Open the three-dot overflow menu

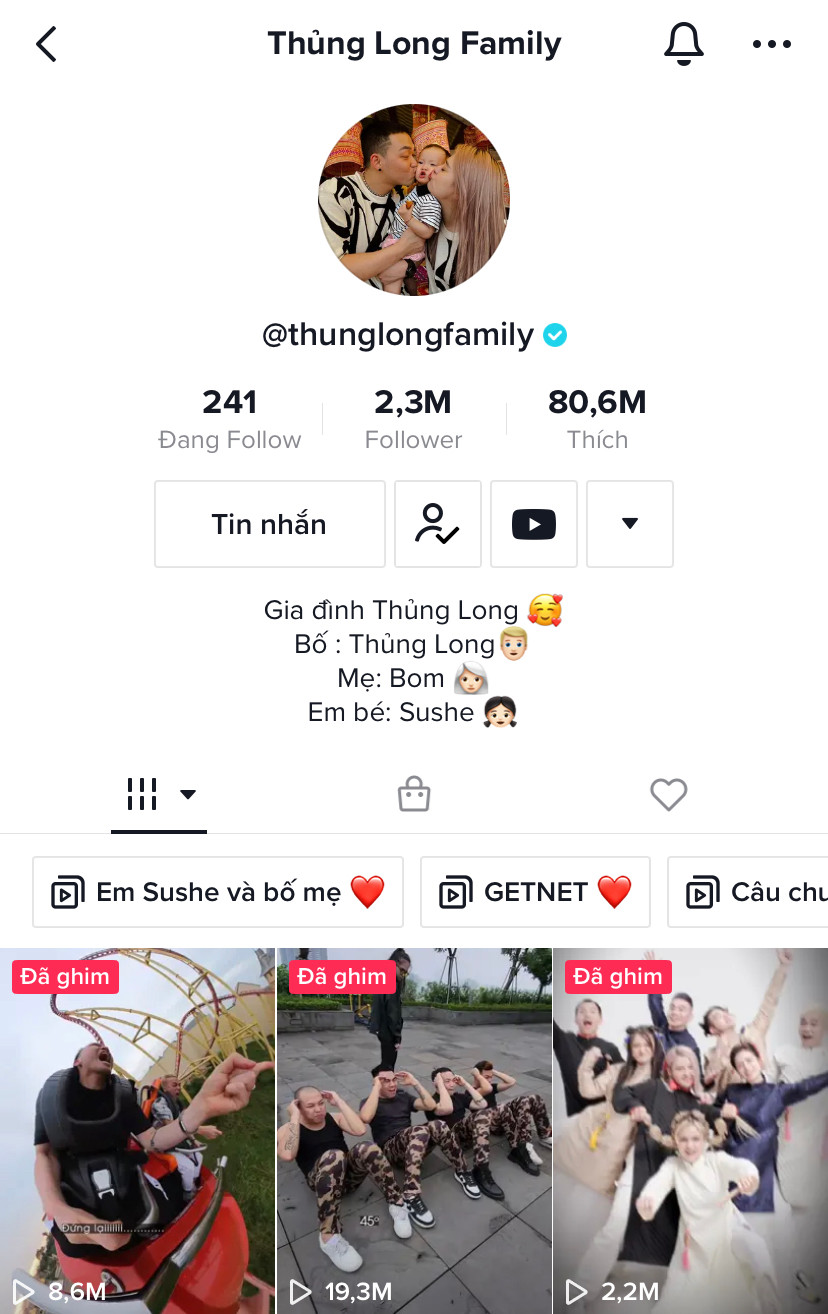[x=771, y=44]
